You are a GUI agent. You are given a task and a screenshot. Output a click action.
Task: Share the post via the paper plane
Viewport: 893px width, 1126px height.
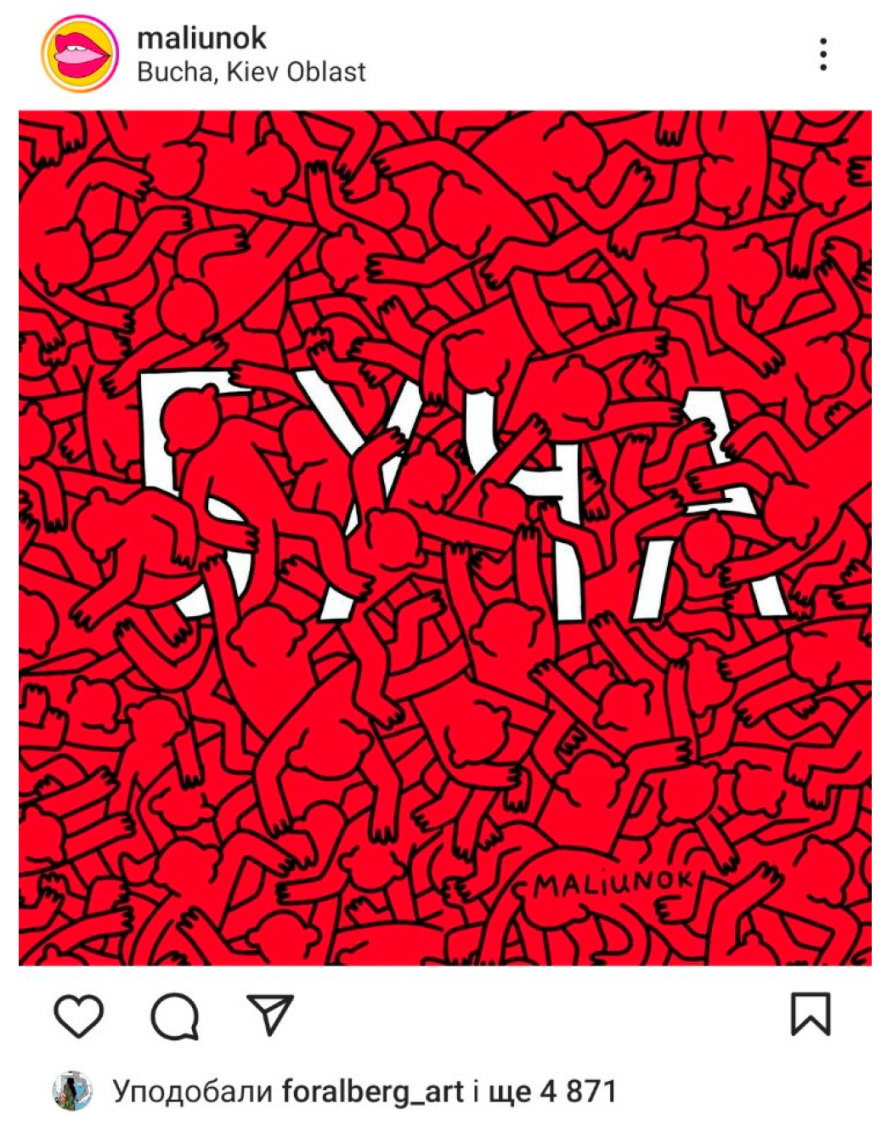[x=270, y=1014]
